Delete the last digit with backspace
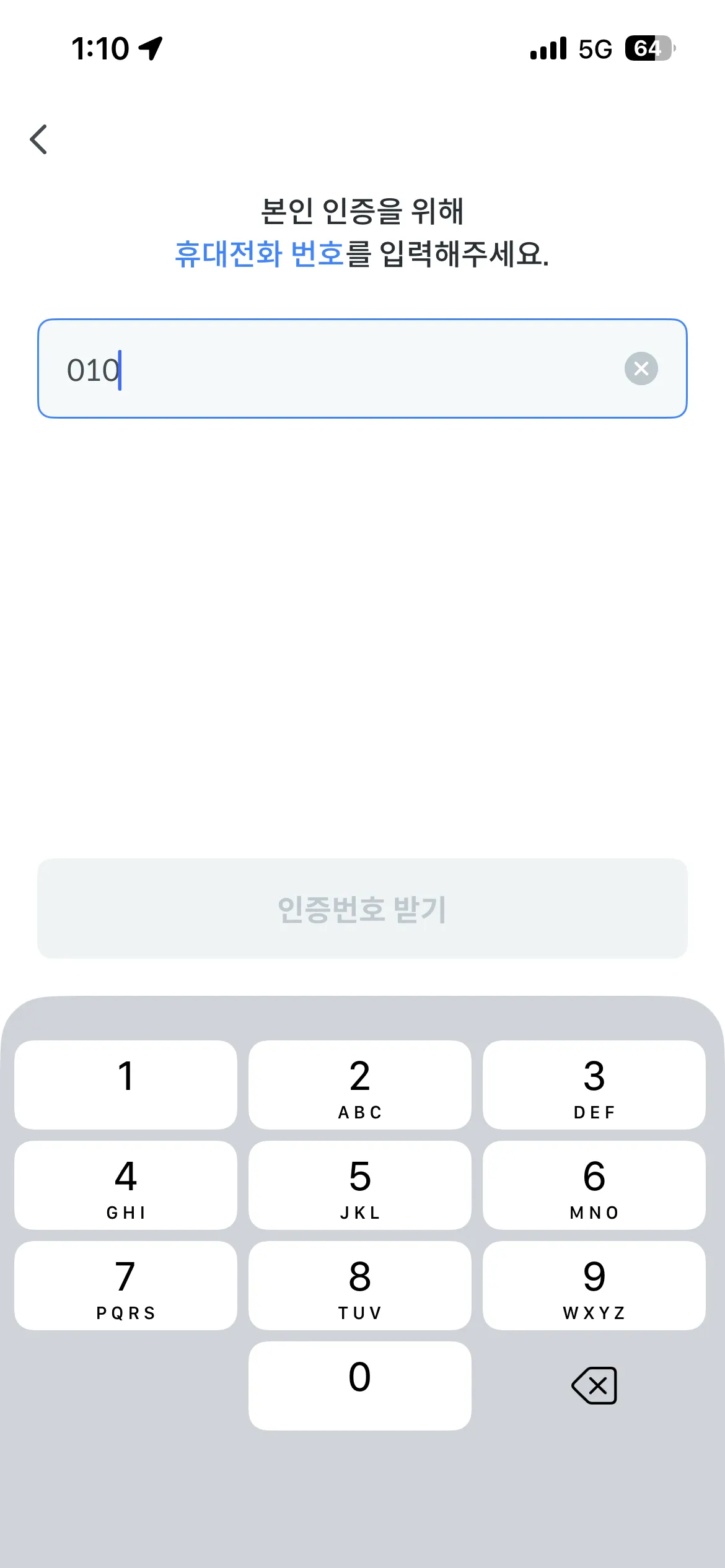 [594, 1385]
